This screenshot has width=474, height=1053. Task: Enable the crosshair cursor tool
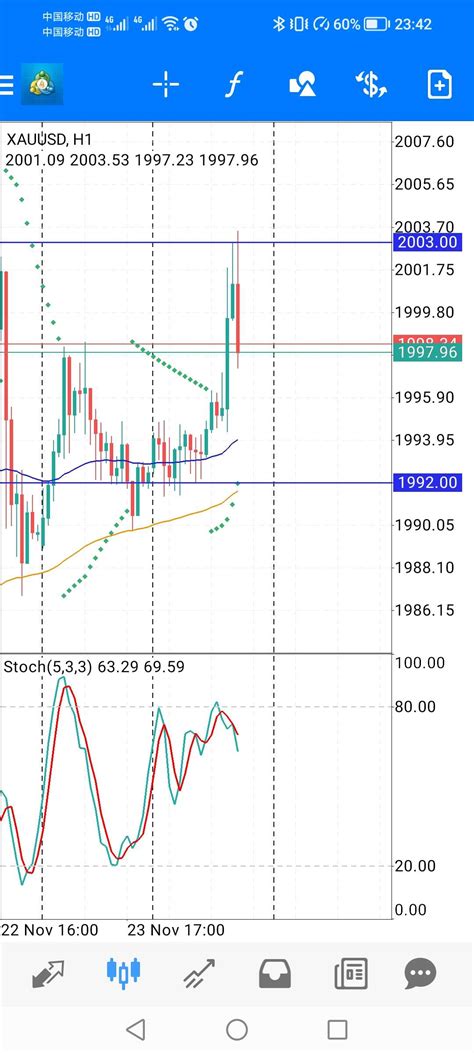(165, 85)
